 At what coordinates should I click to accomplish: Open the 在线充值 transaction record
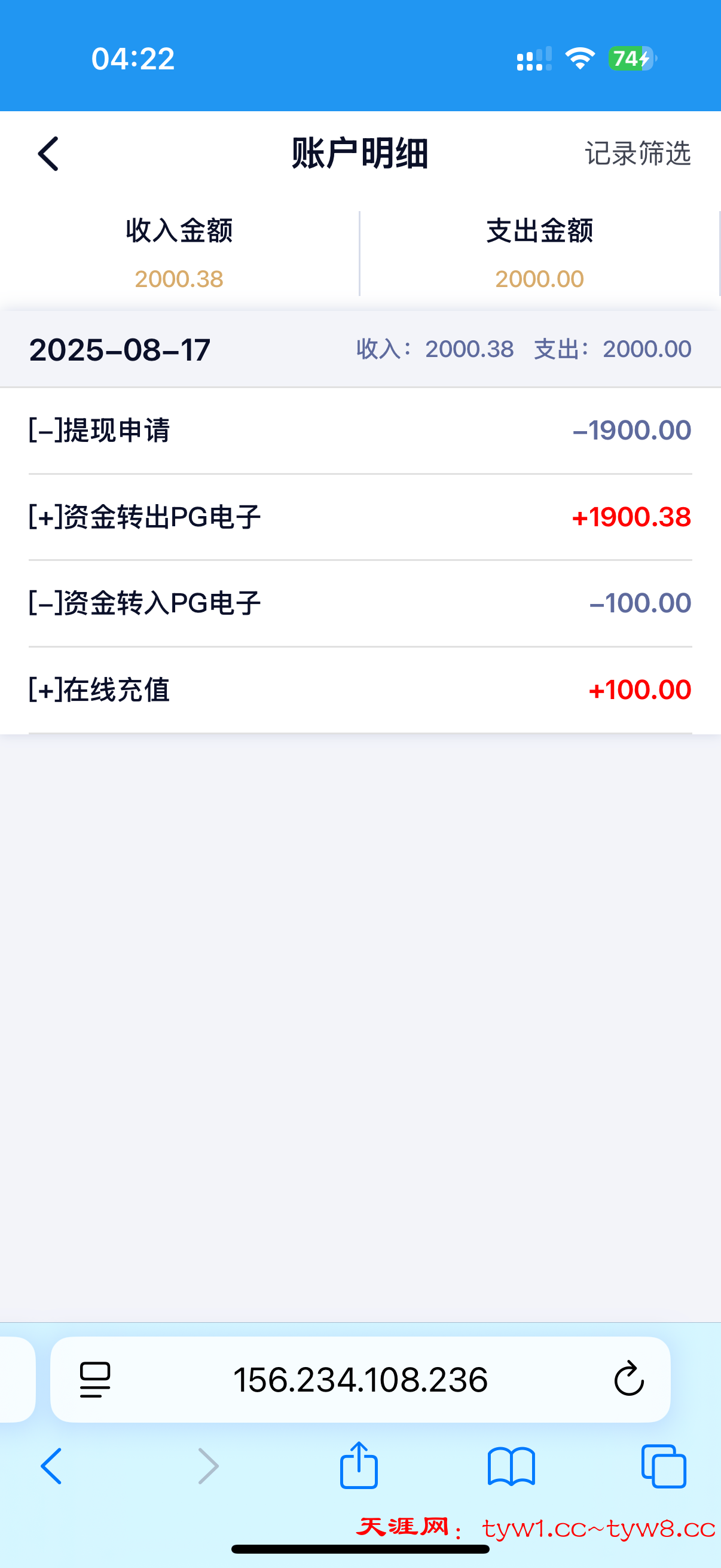[x=360, y=690]
